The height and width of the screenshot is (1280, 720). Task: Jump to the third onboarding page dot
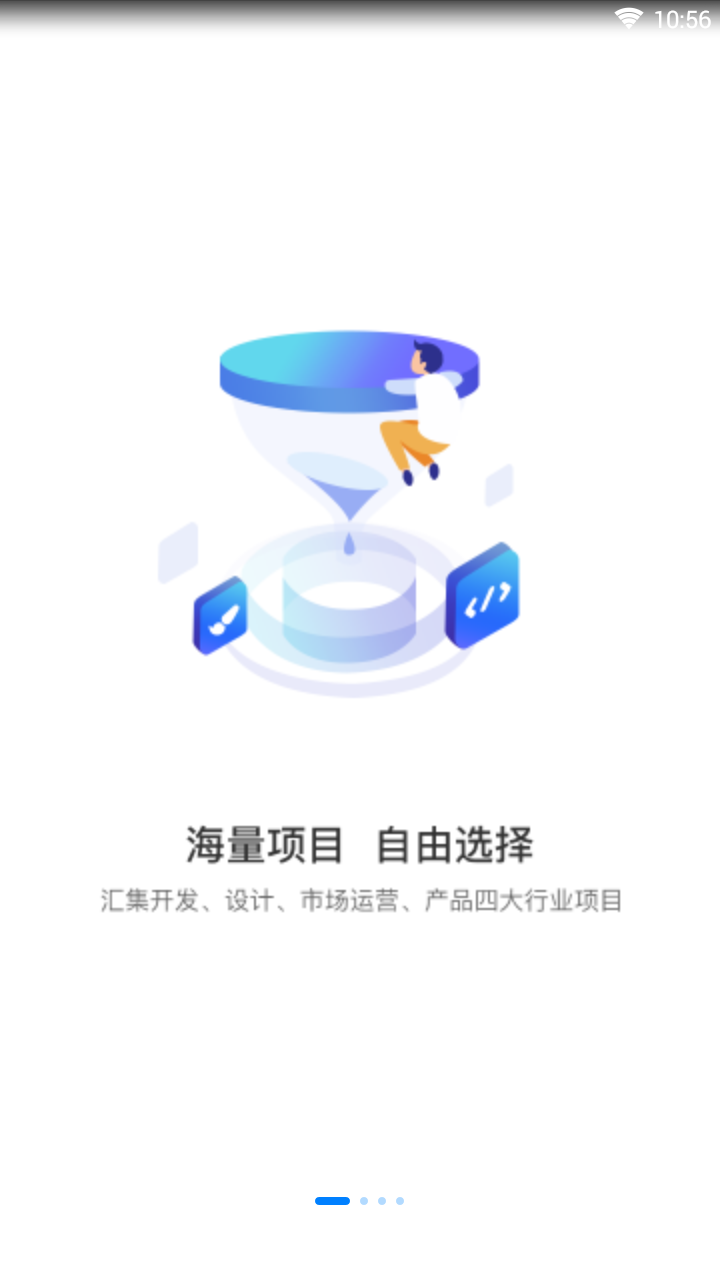coord(382,1201)
